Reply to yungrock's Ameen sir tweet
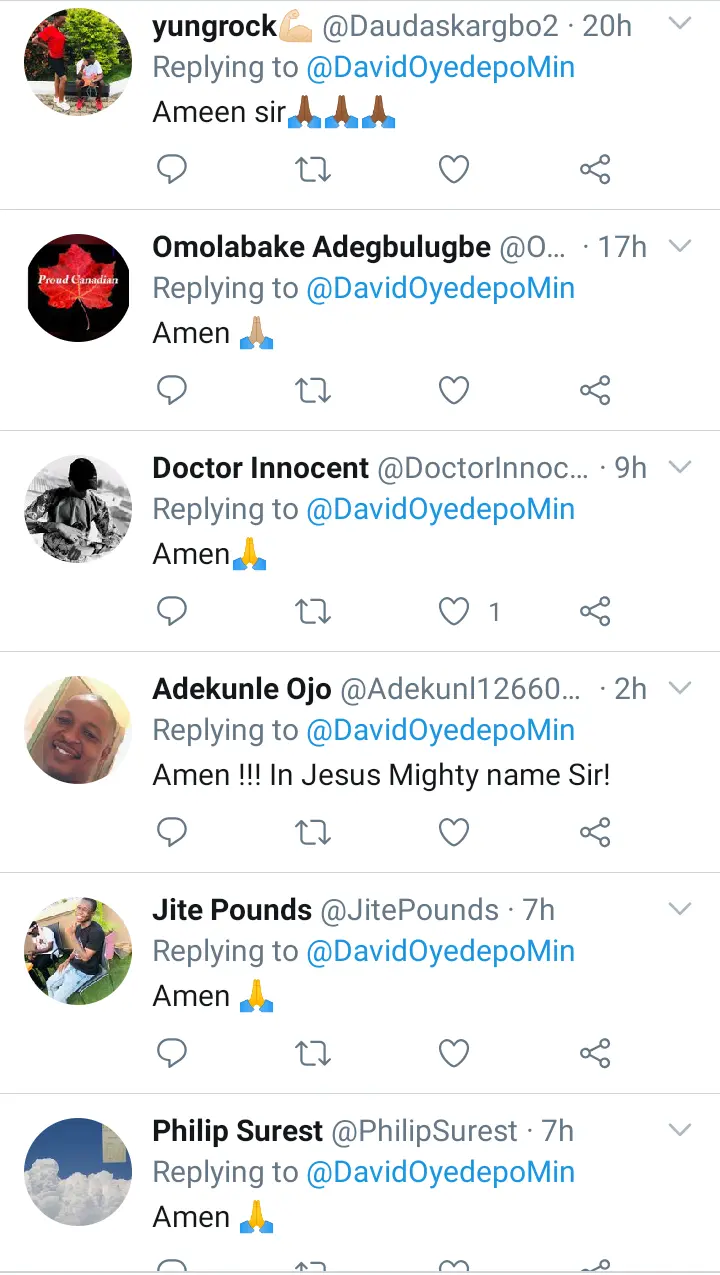This screenshot has height=1275, width=720. 173,169
